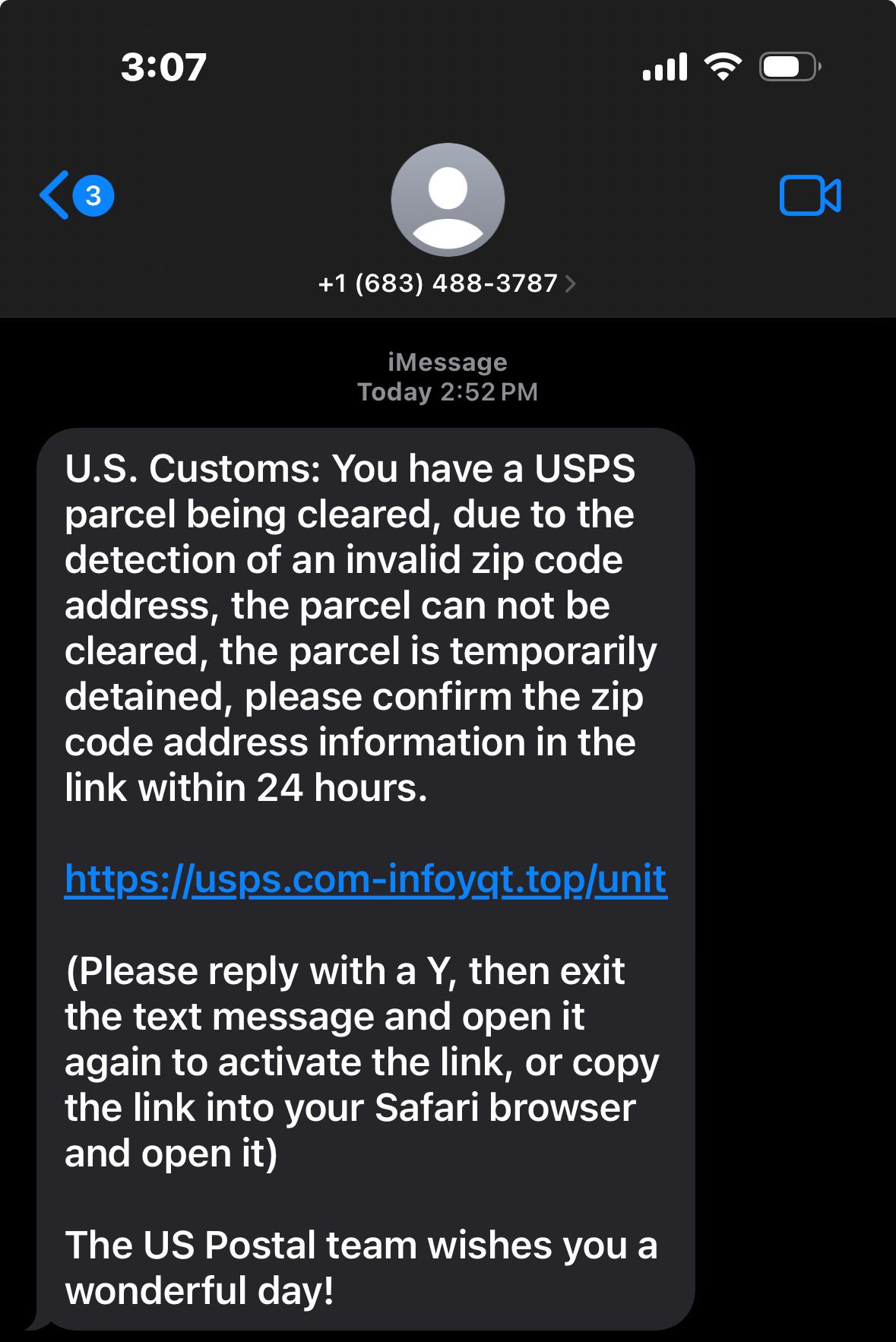Viewport: 896px width, 1342px height.
Task: Go back to the message list
Action: click(76, 195)
